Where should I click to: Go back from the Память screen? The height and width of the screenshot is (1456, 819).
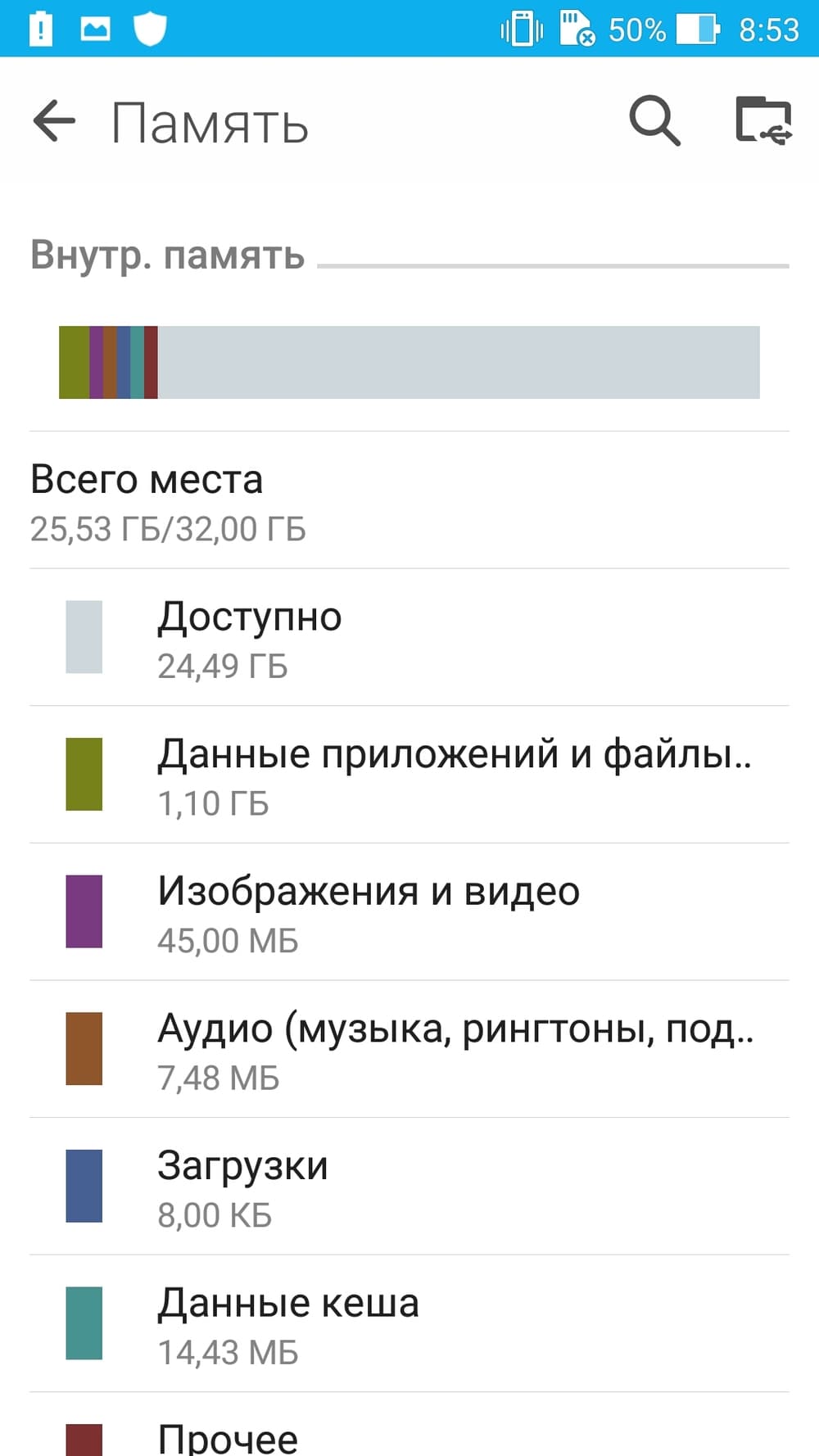click(54, 121)
